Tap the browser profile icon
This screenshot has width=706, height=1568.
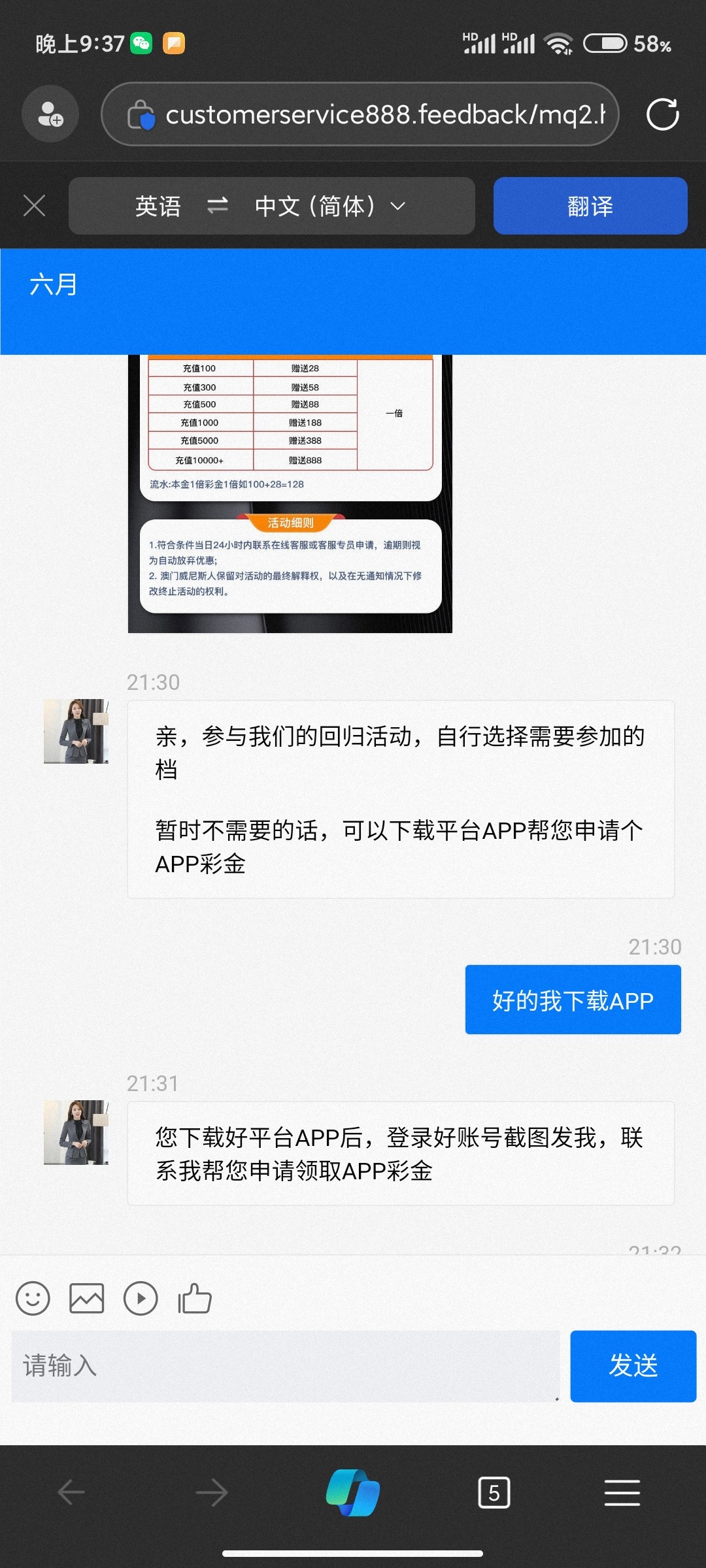50,114
